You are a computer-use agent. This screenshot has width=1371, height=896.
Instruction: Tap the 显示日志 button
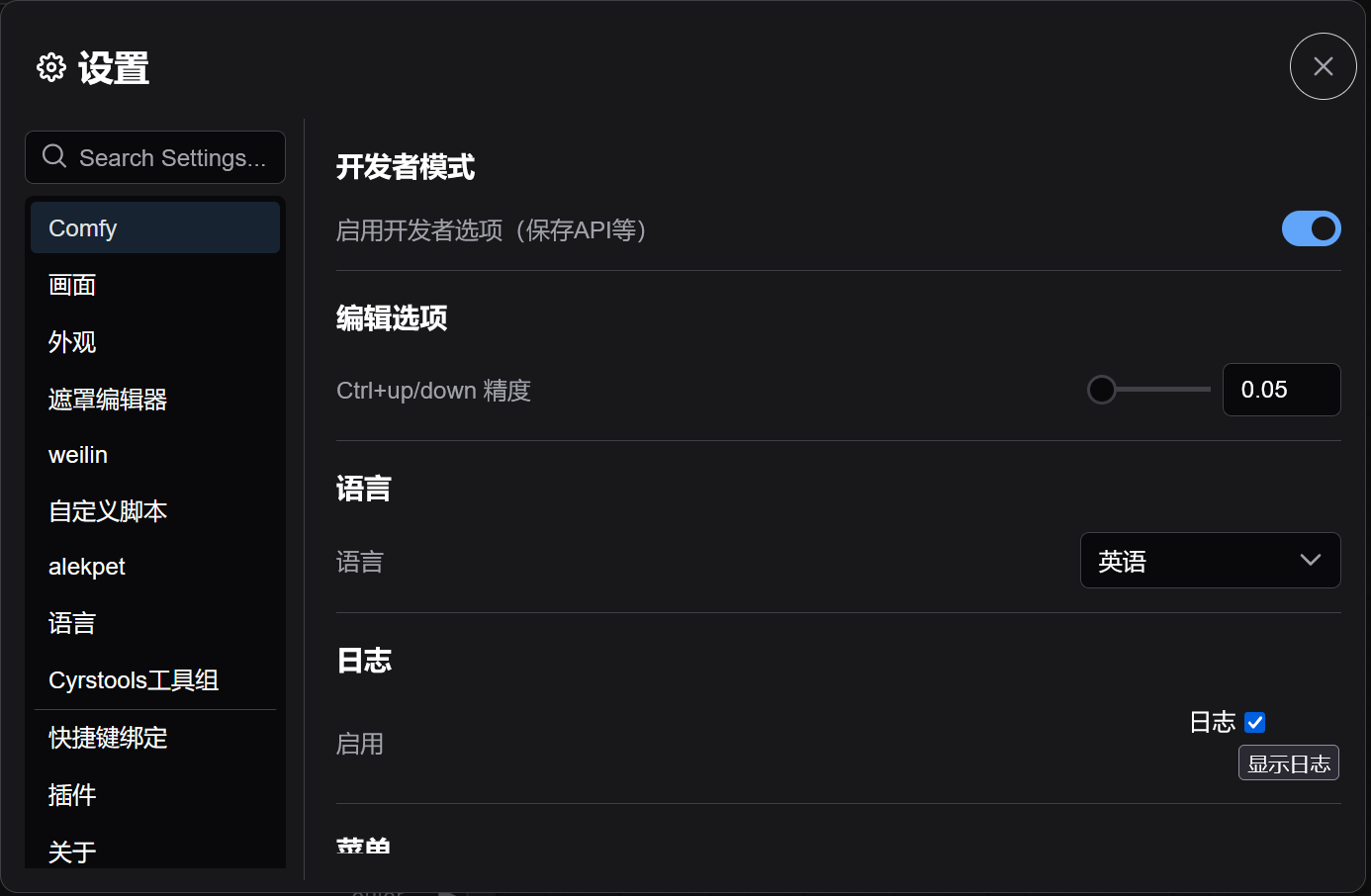pyautogui.click(x=1288, y=763)
